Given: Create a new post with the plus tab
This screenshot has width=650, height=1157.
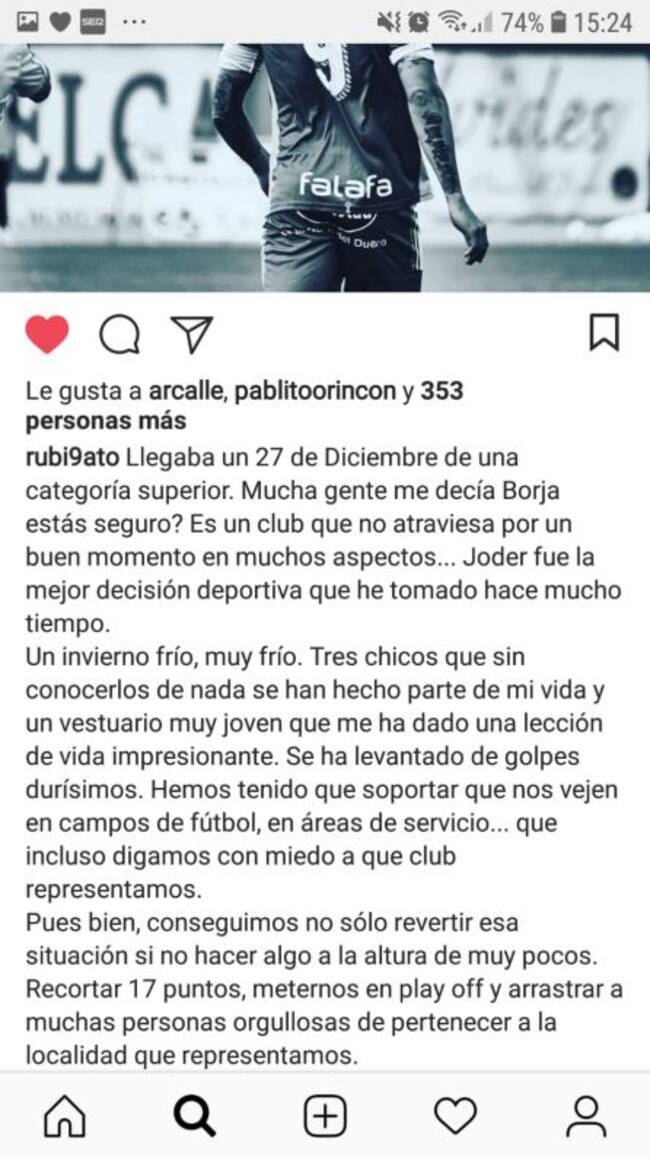Looking at the screenshot, I should click(x=325, y=1116).
